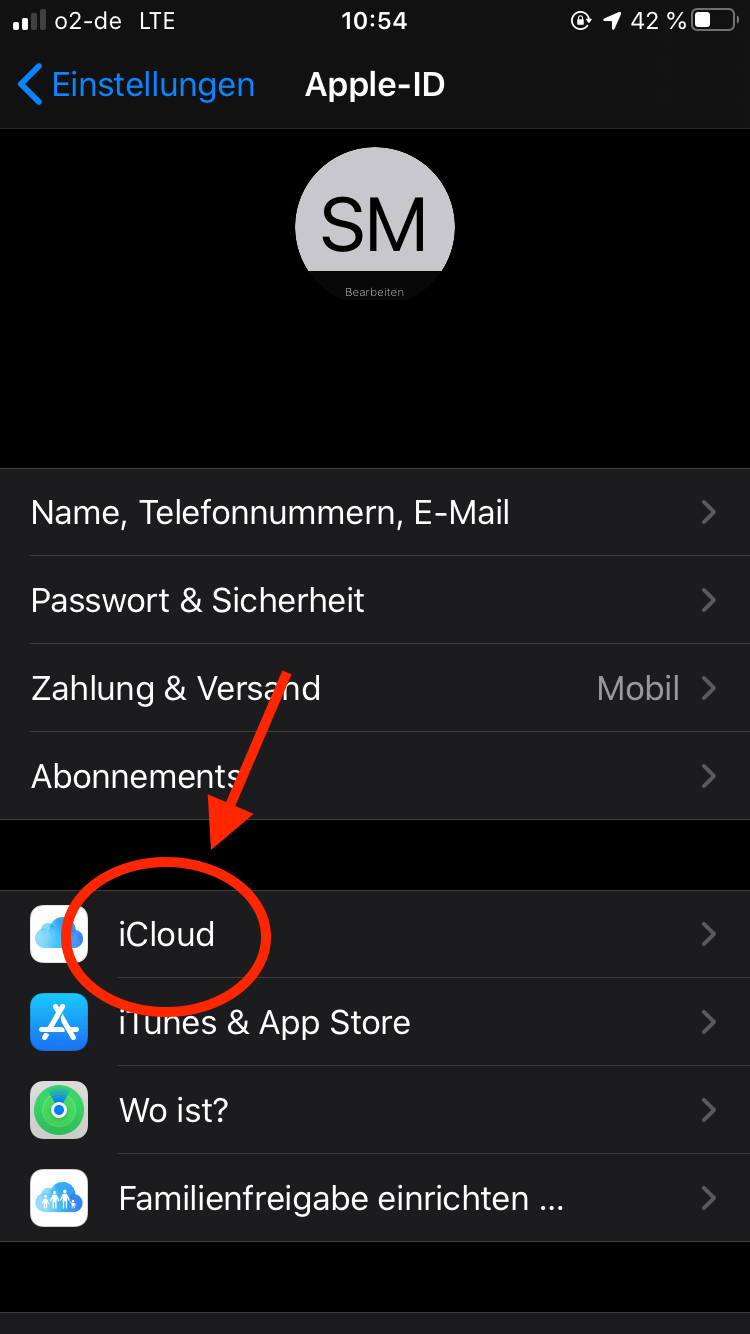Go back to Einstellungen
Viewport: 750px width, 1334px height.
pyautogui.click(x=136, y=85)
